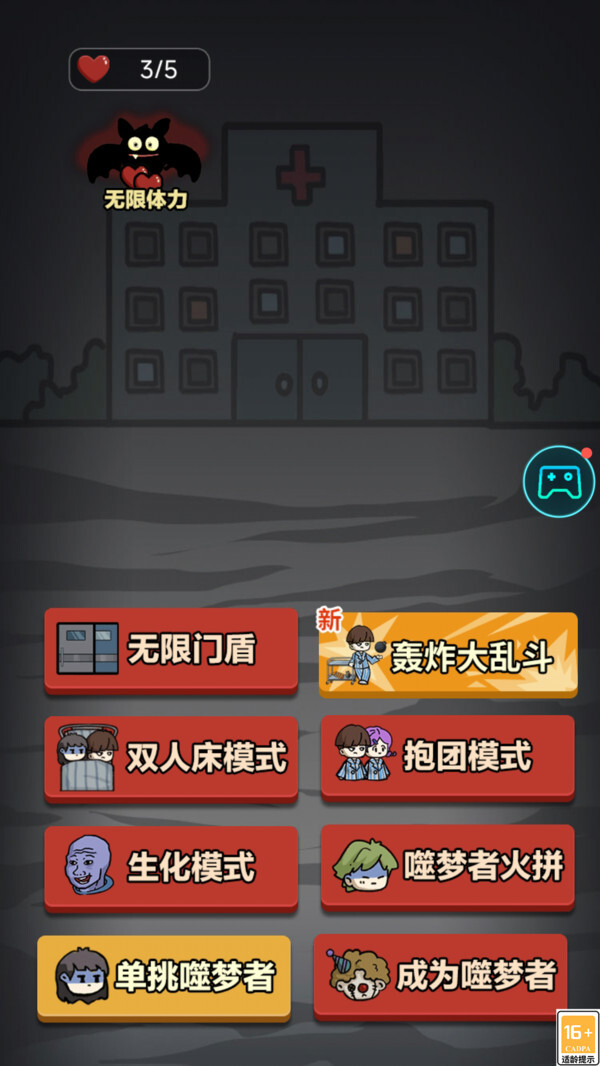Play as 成为噬梦者
Screen dimensions: 600x1066
pos(440,974)
